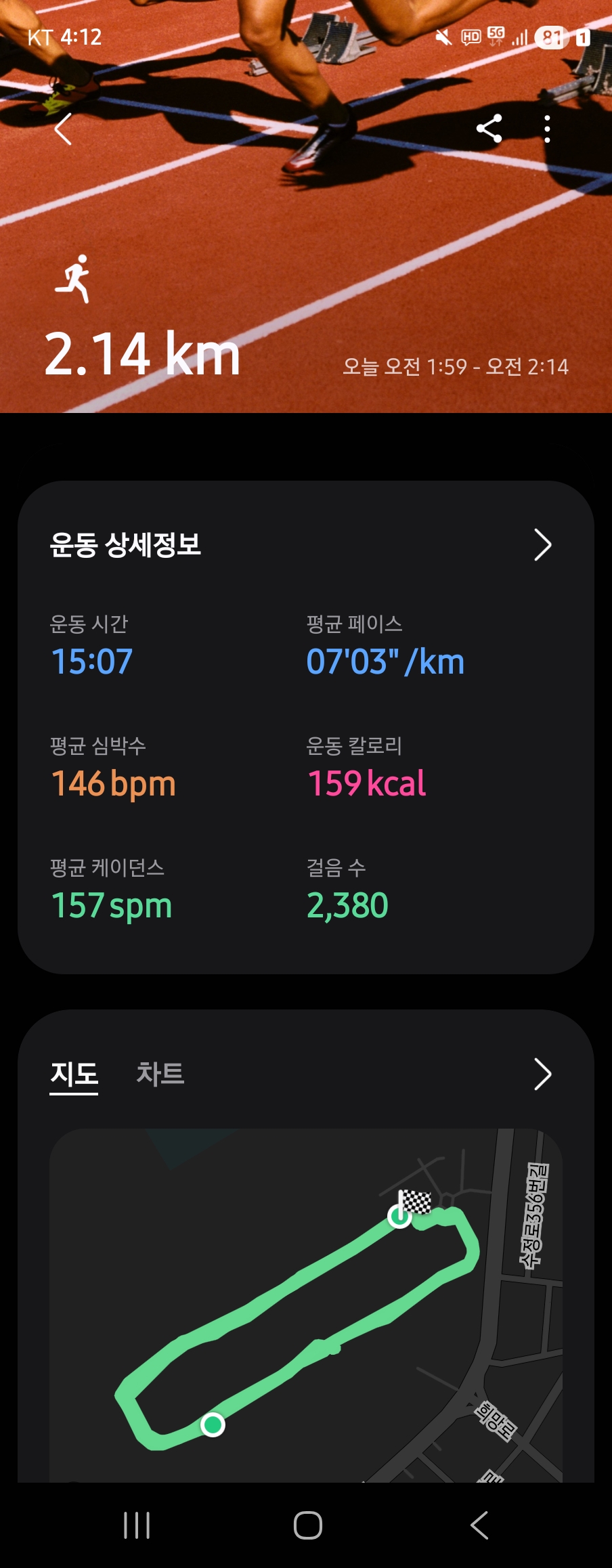Open the running route map
The width and height of the screenshot is (612, 1568).
(x=306, y=1307)
